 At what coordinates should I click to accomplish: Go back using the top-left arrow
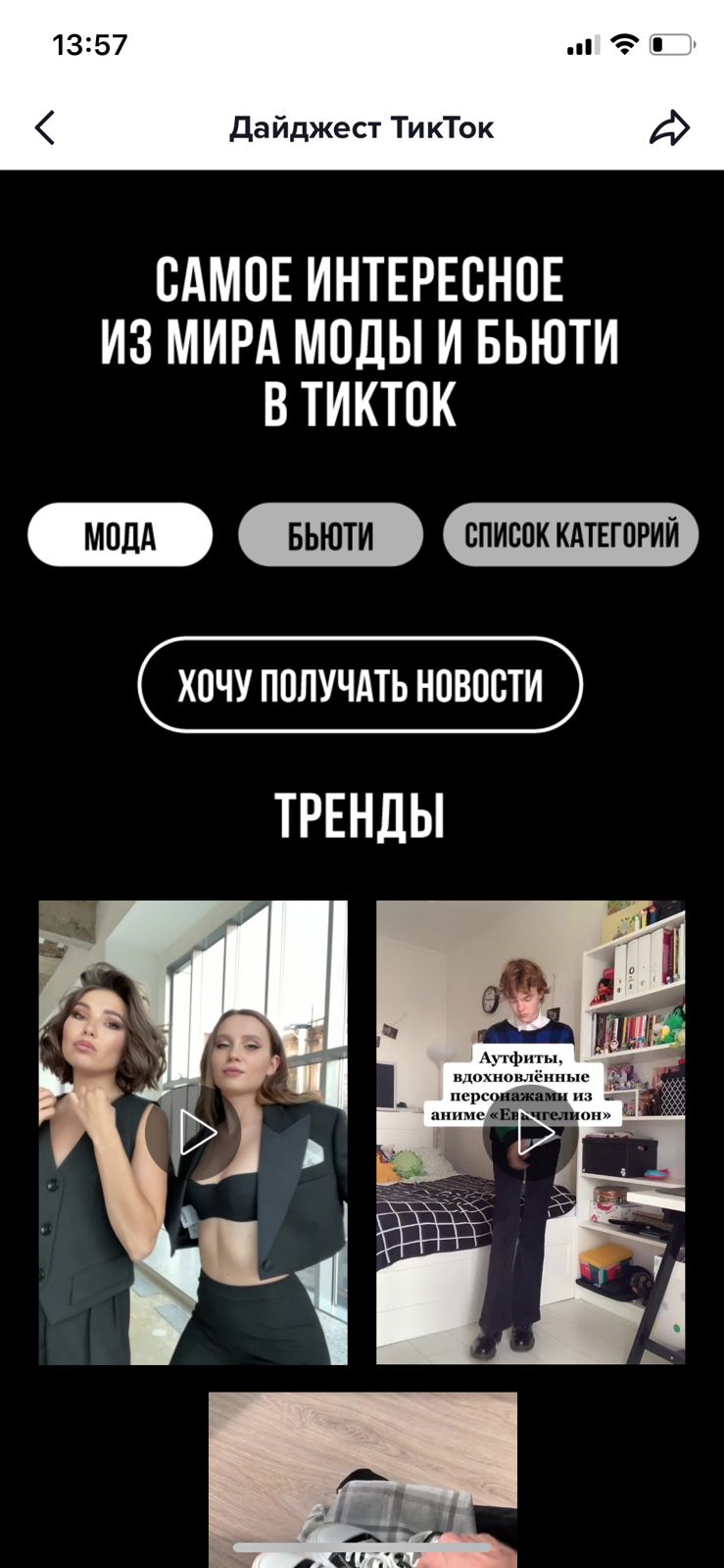45,127
